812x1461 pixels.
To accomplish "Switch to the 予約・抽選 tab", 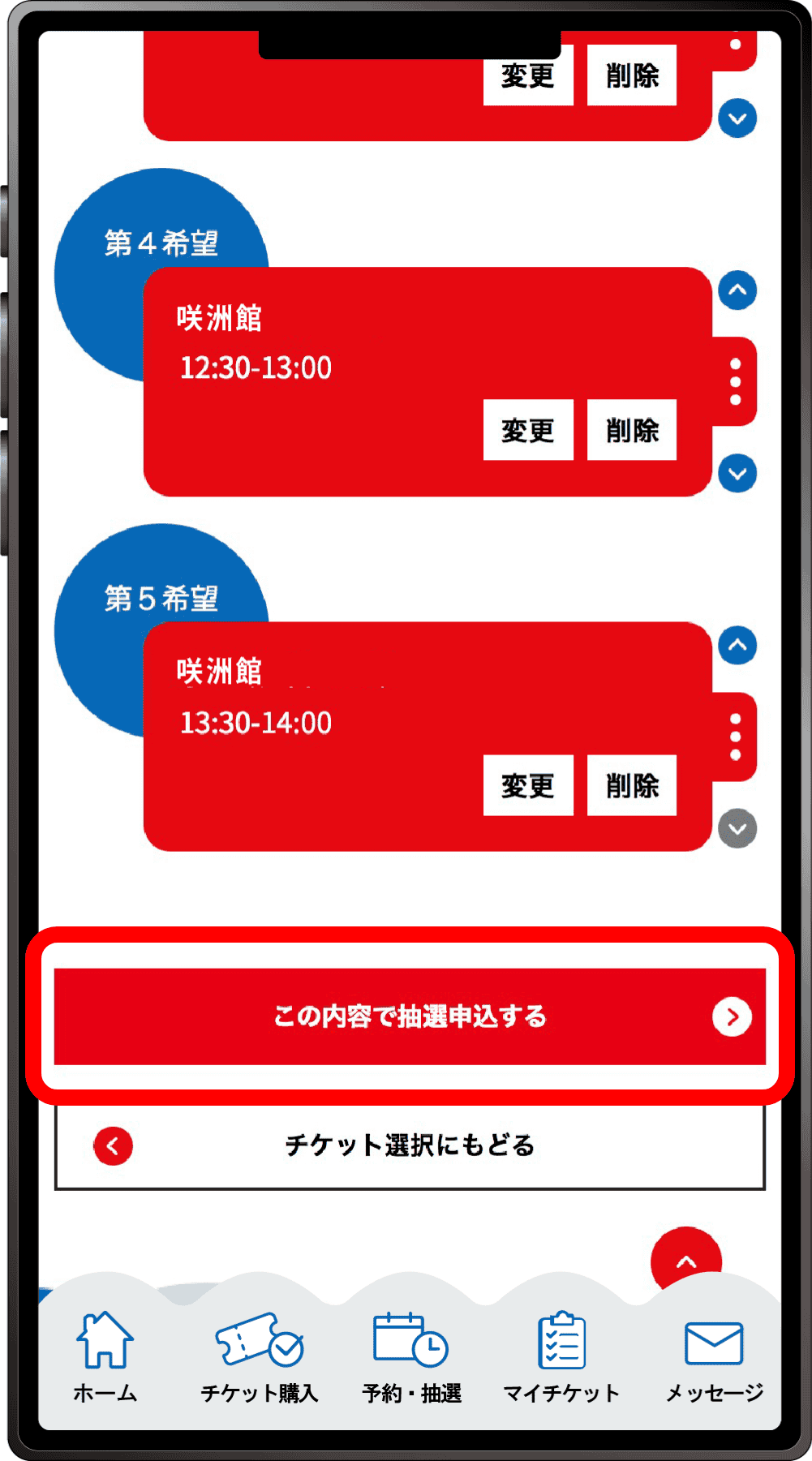I will [411, 1356].
